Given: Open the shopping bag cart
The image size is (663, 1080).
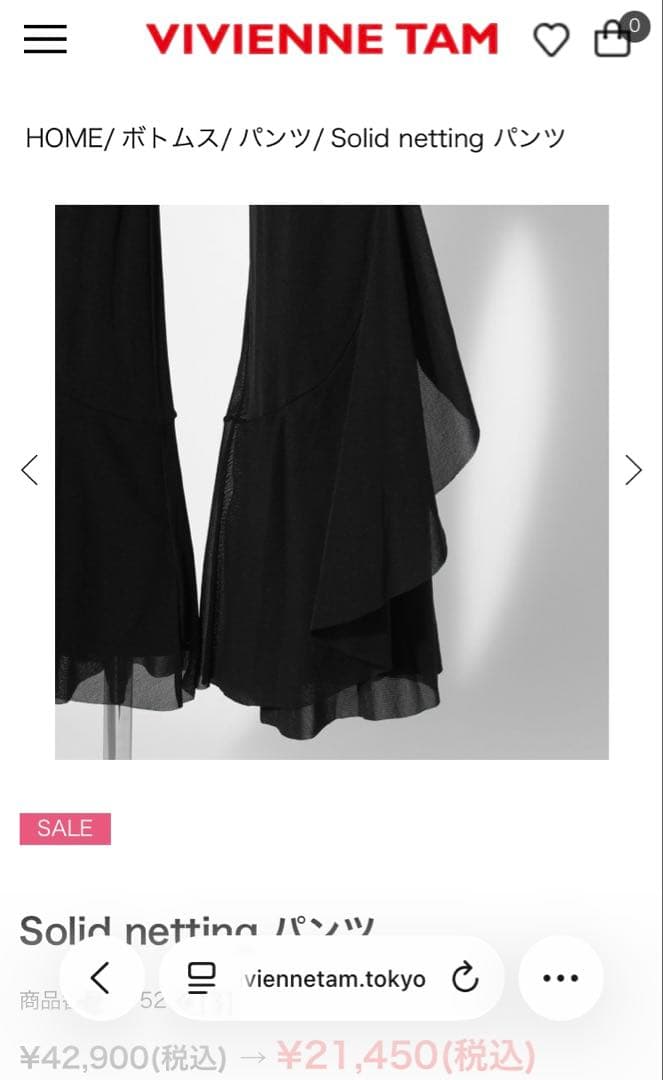Looking at the screenshot, I should [x=614, y=39].
